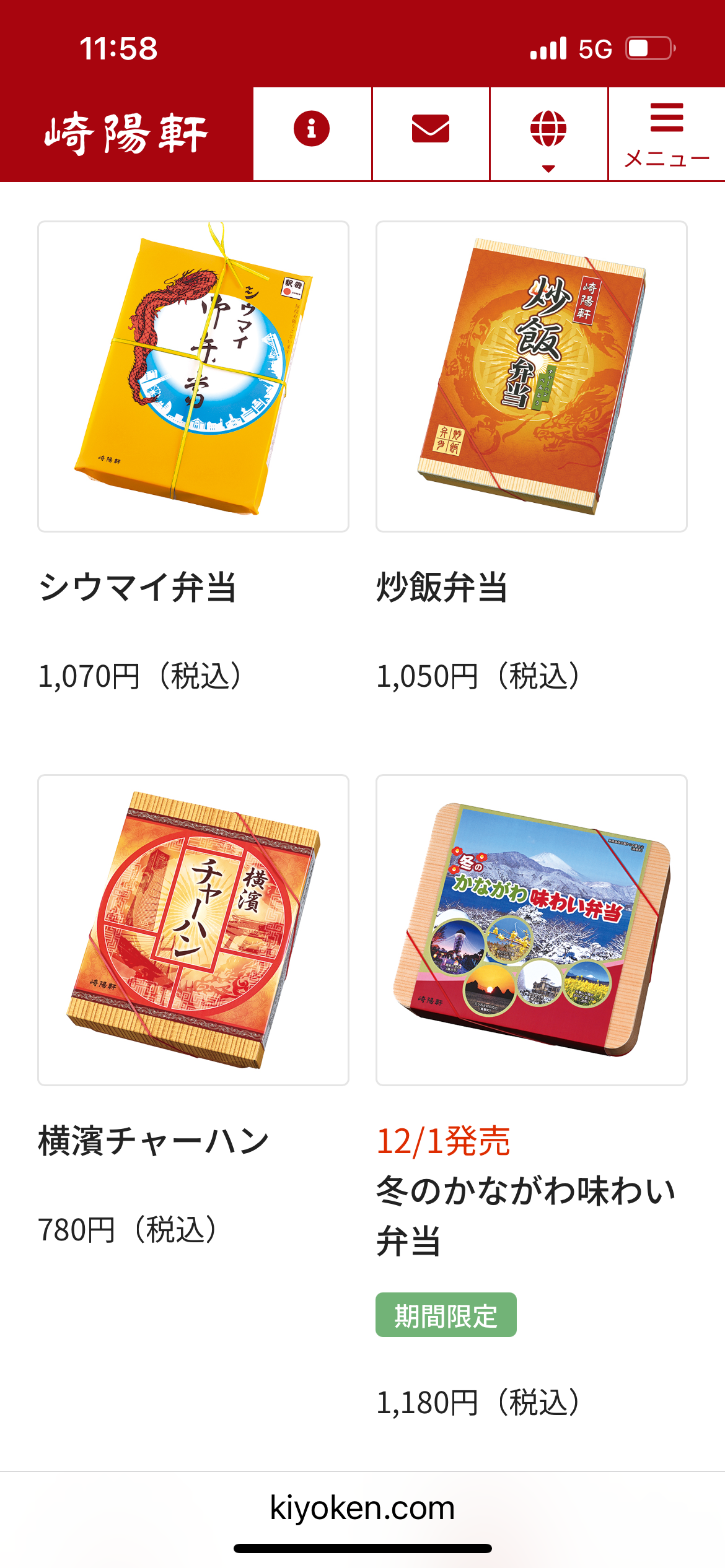Tap the kiyoken.com address bar
This screenshot has width=725, height=1568.
362,1508
